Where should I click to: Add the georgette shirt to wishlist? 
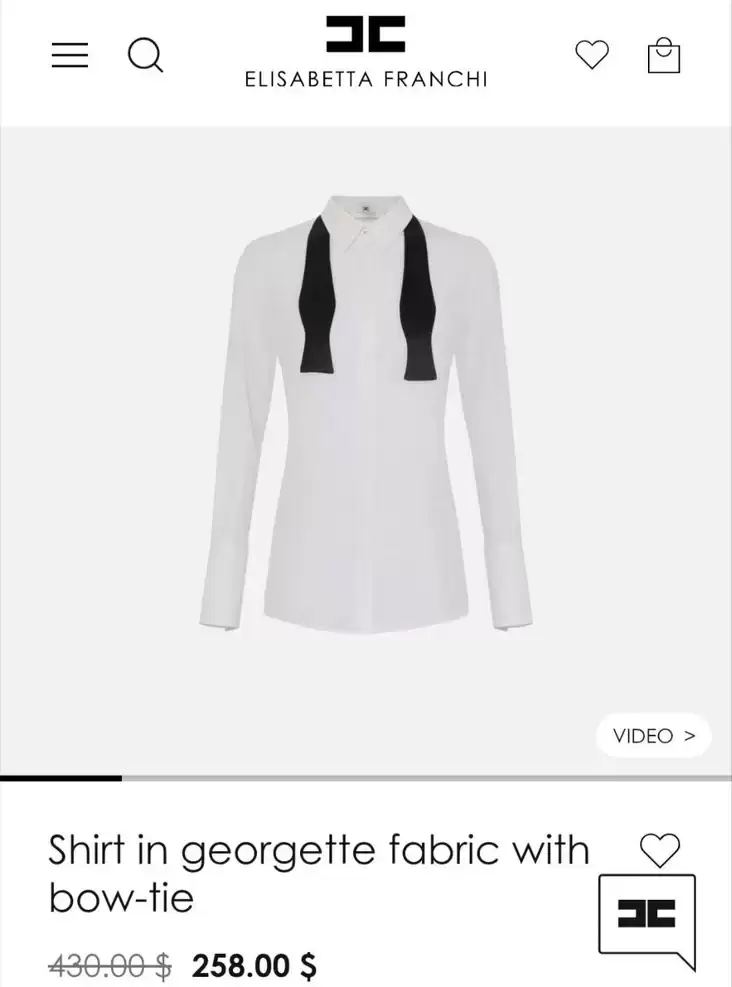tap(659, 851)
